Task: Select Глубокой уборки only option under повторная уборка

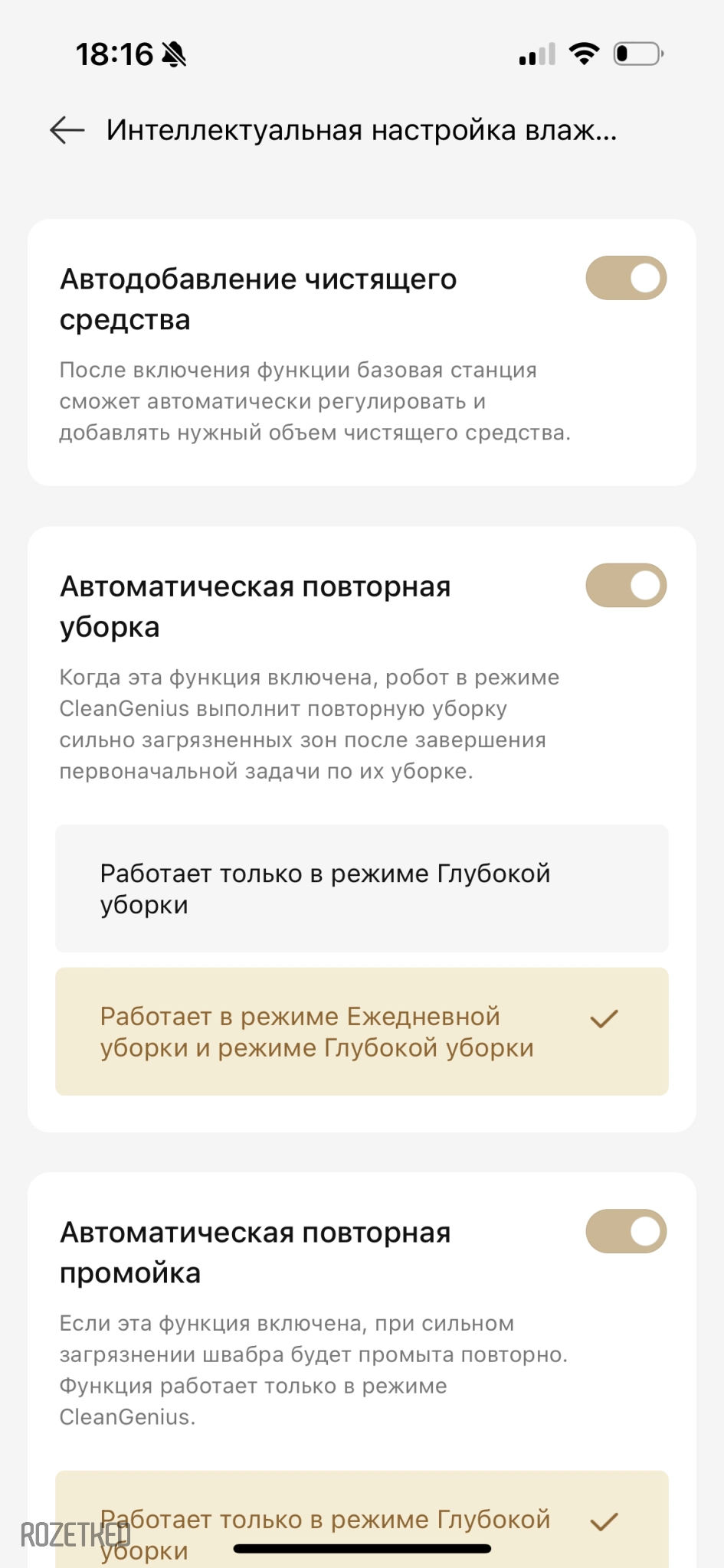Action: coord(362,888)
